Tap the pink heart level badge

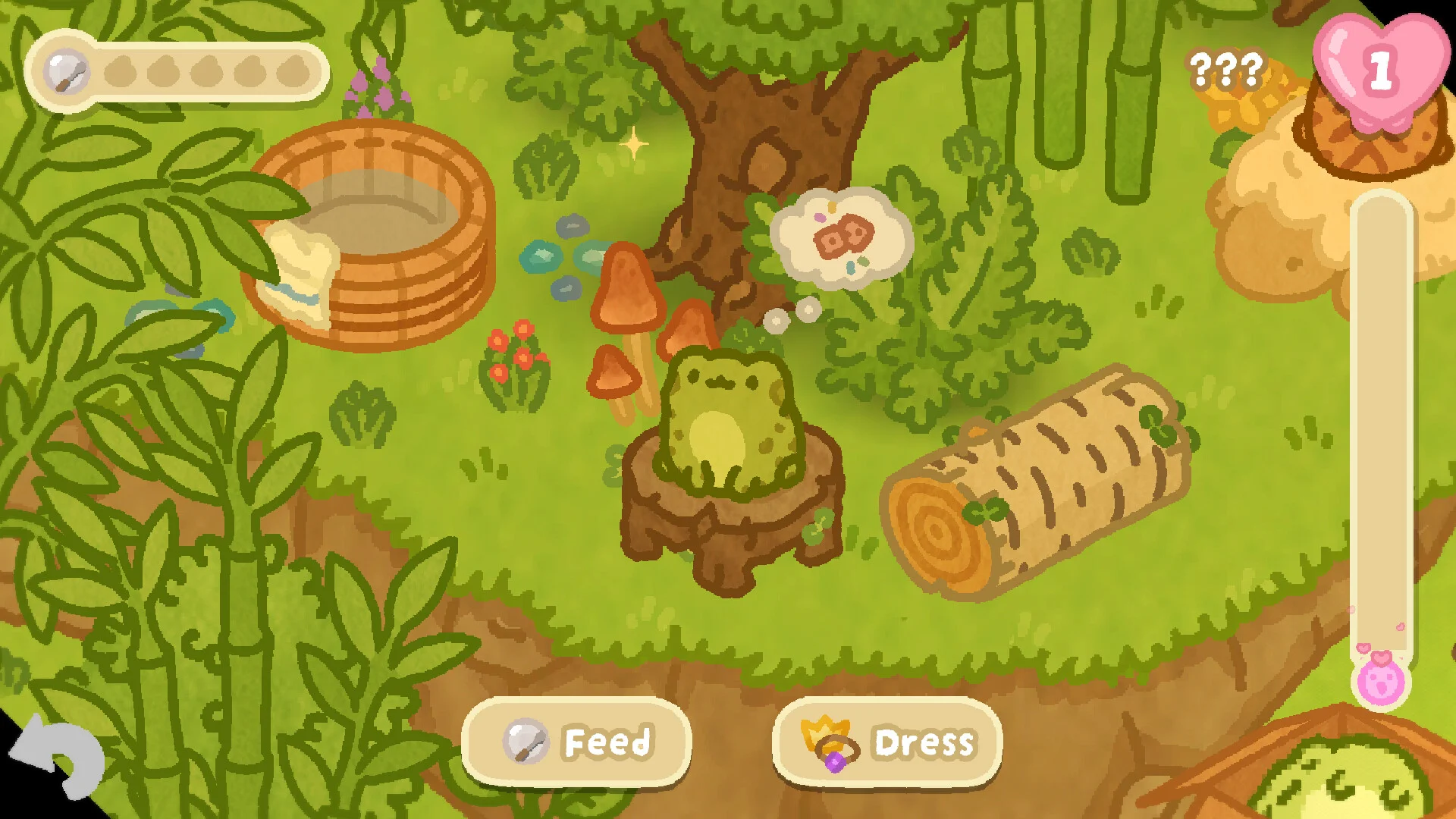click(1380, 70)
